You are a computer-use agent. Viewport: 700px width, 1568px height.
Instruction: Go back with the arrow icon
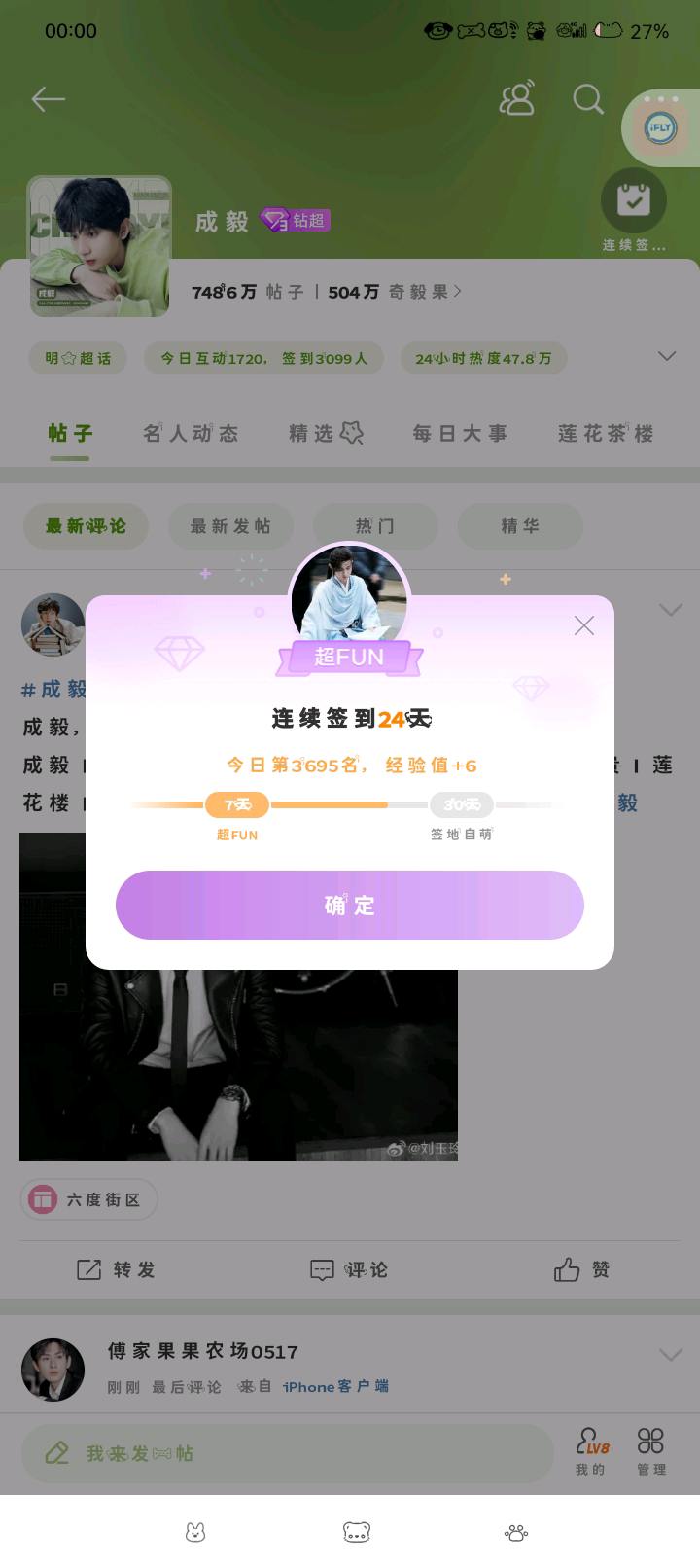click(x=48, y=98)
